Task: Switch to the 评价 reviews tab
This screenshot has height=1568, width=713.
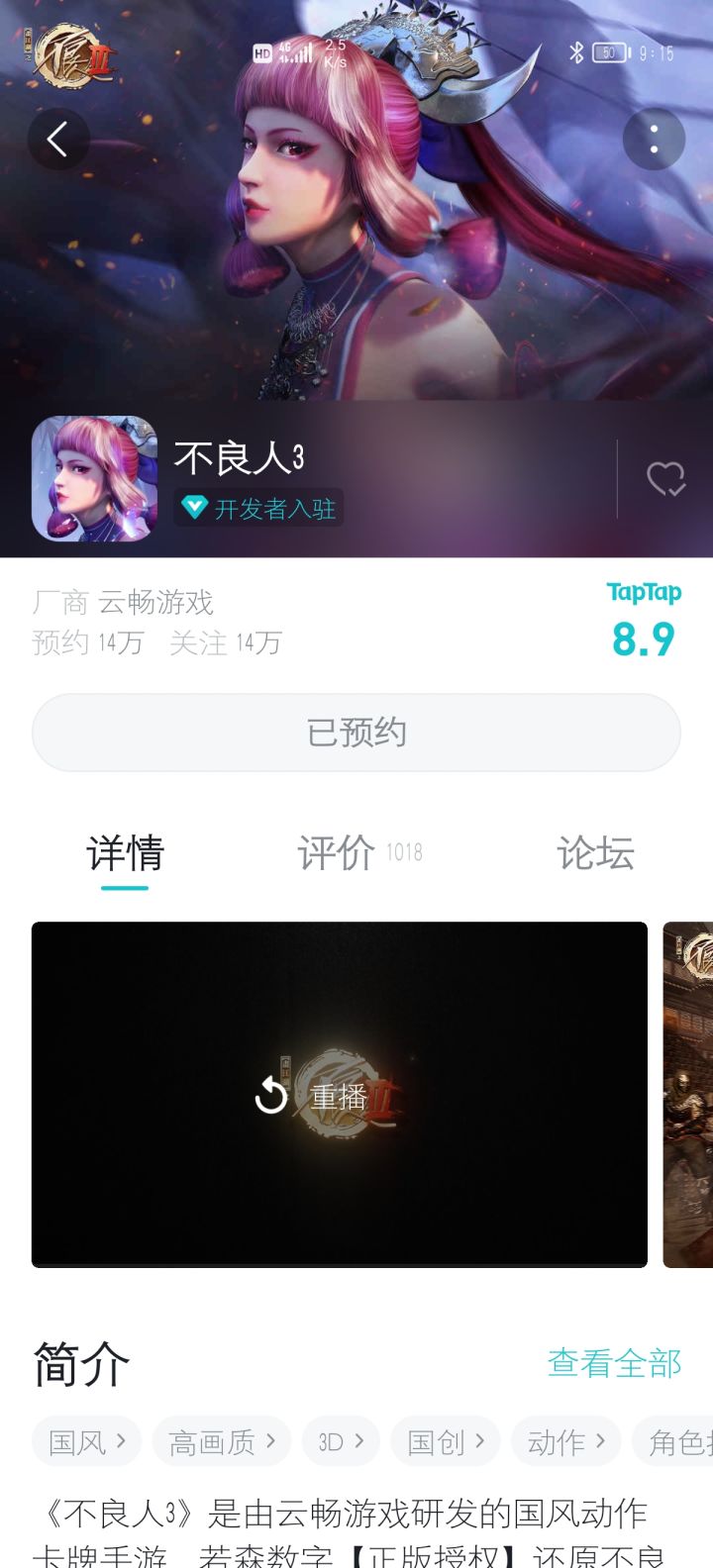Action: pos(339,854)
